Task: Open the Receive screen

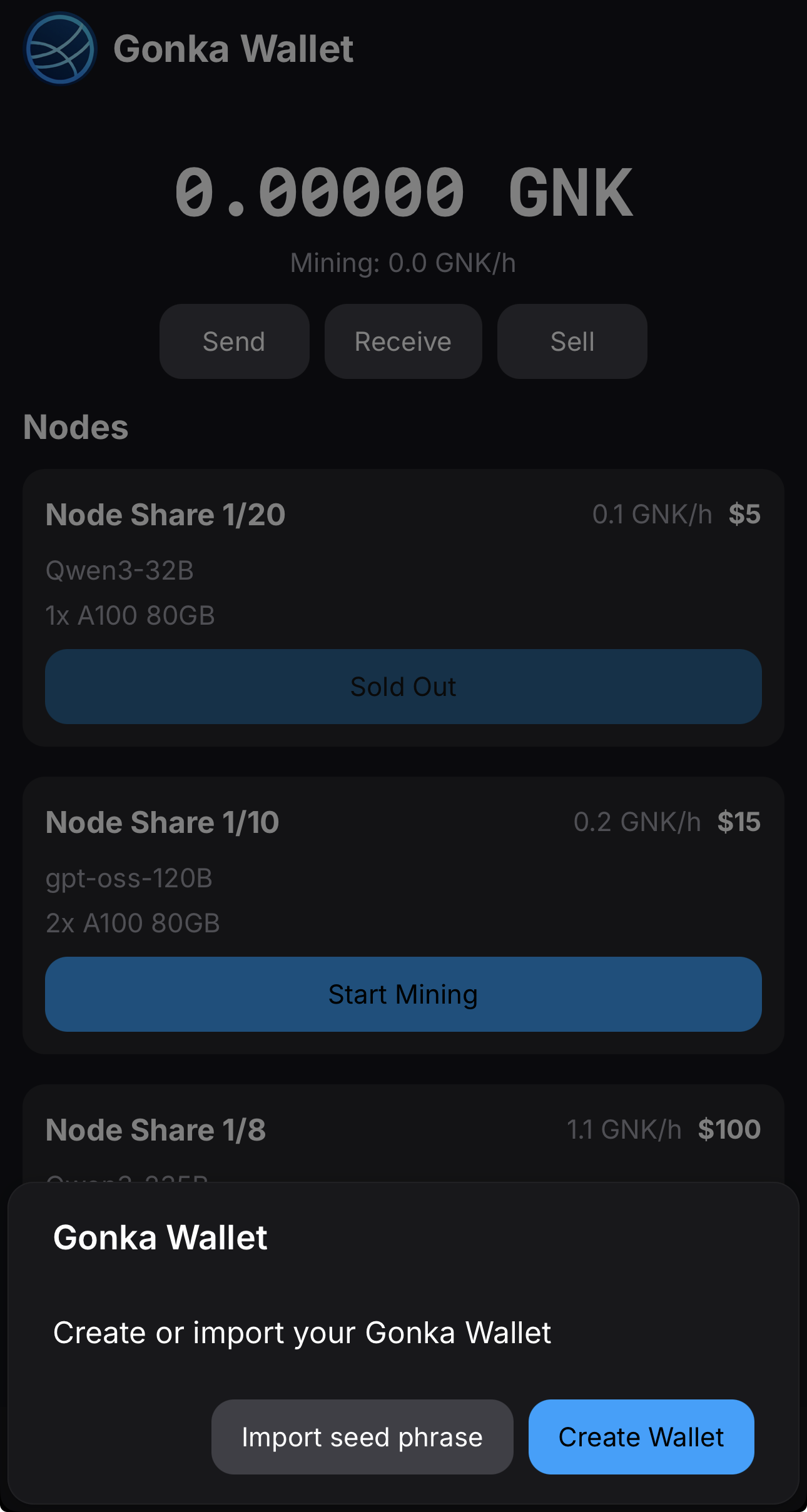Action: point(403,341)
